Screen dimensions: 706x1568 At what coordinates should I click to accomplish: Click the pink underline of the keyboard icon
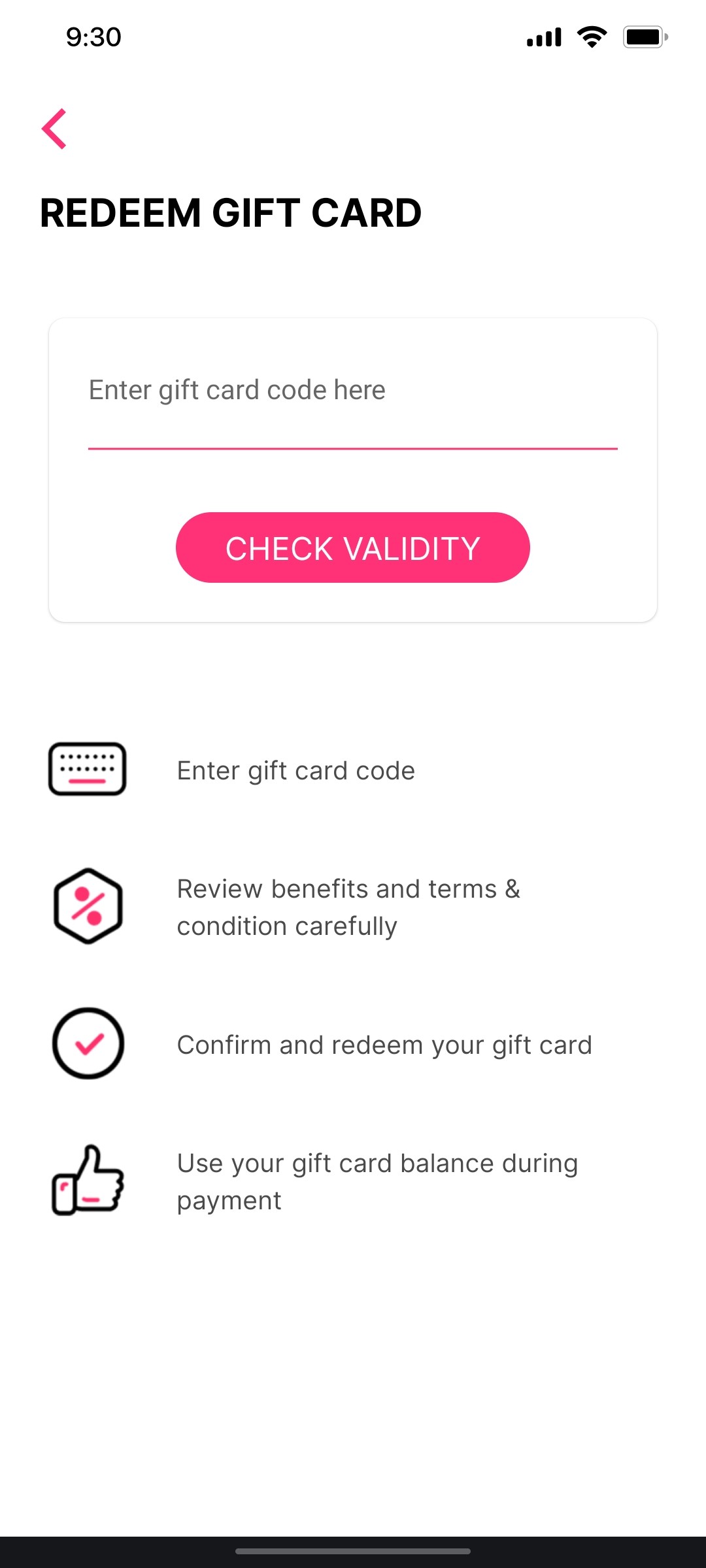[x=88, y=779]
